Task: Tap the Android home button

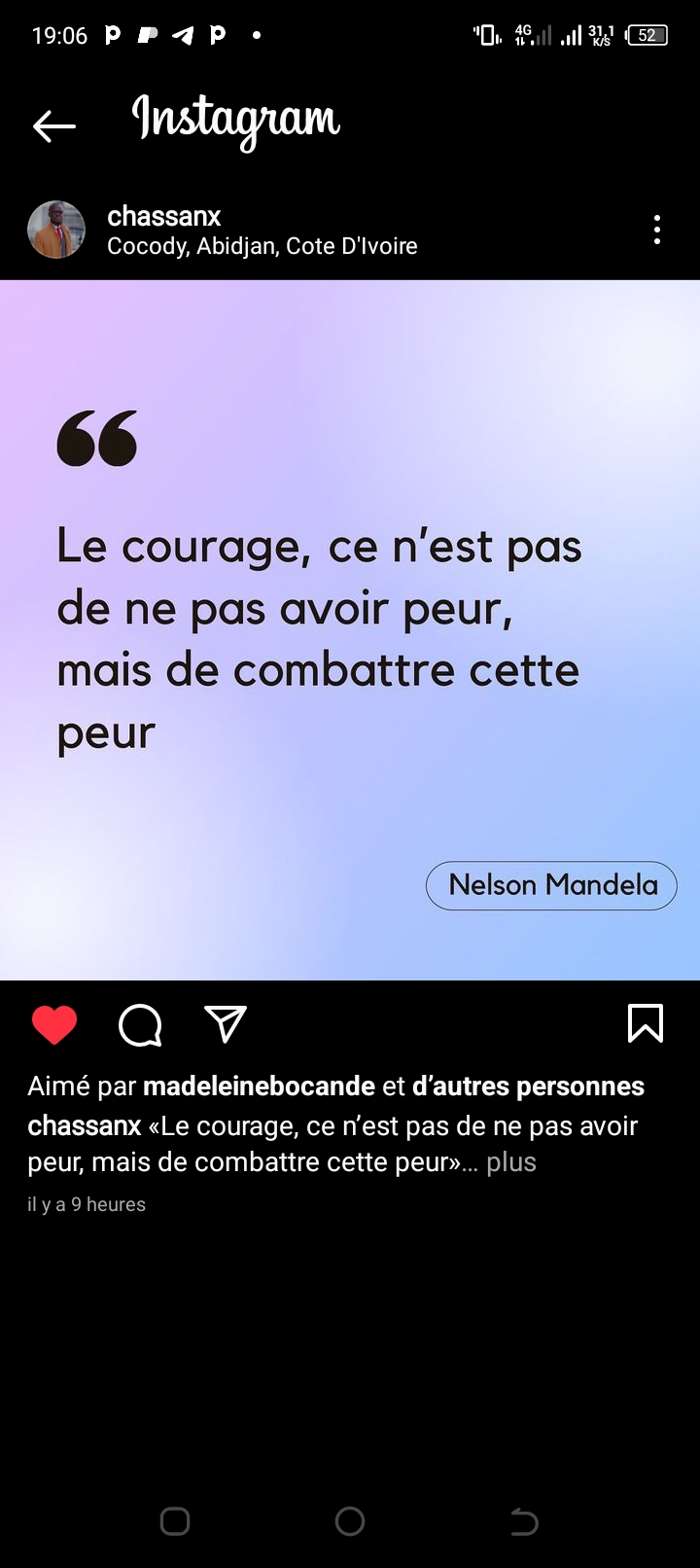Action: 350,1521
